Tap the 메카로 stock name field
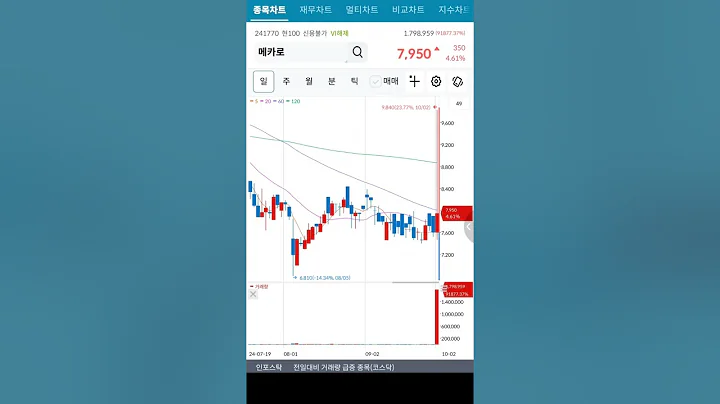Viewport: 720px width, 404px height. click(x=298, y=52)
